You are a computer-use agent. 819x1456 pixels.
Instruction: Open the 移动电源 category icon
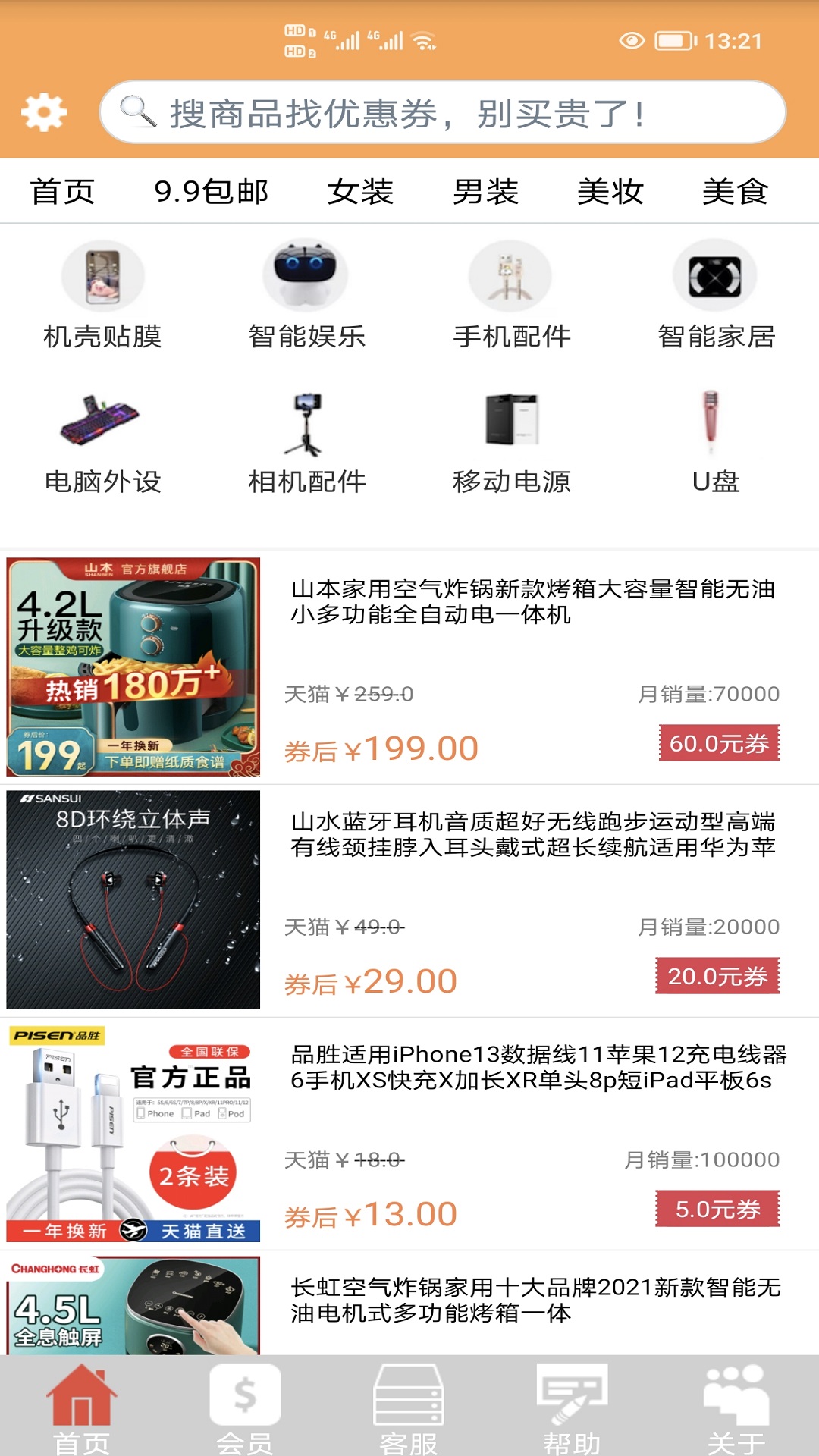coord(510,421)
